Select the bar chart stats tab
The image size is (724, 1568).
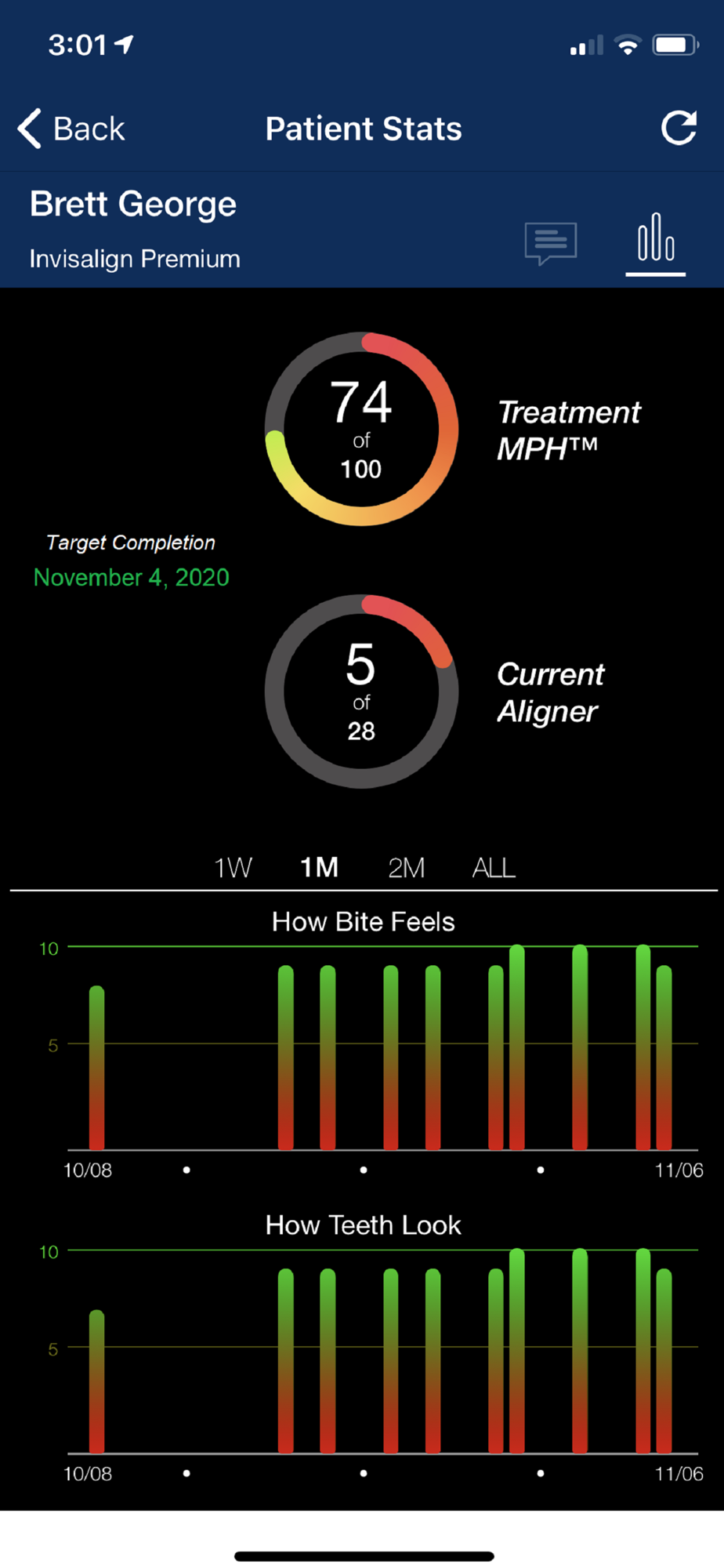pyautogui.click(x=656, y=238)
